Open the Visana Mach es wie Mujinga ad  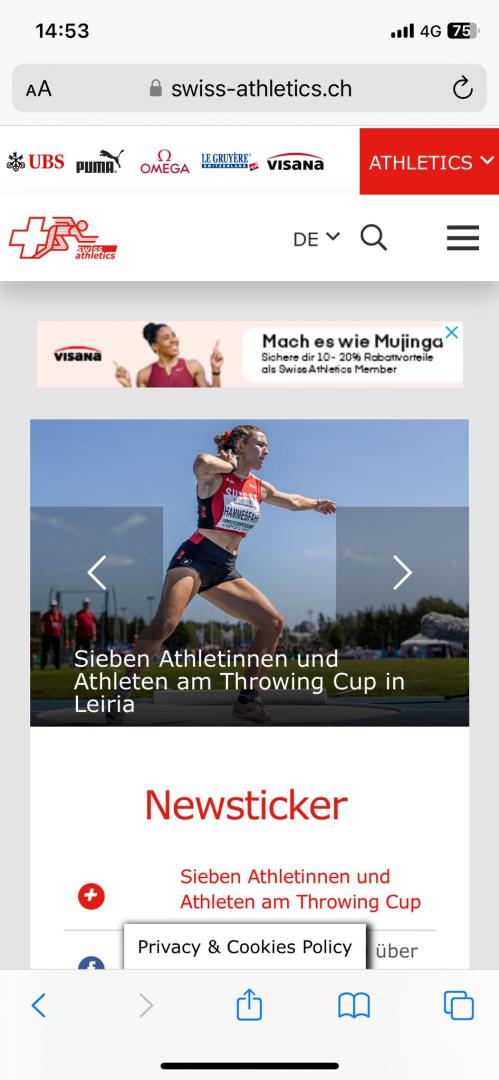pos(250,354)
